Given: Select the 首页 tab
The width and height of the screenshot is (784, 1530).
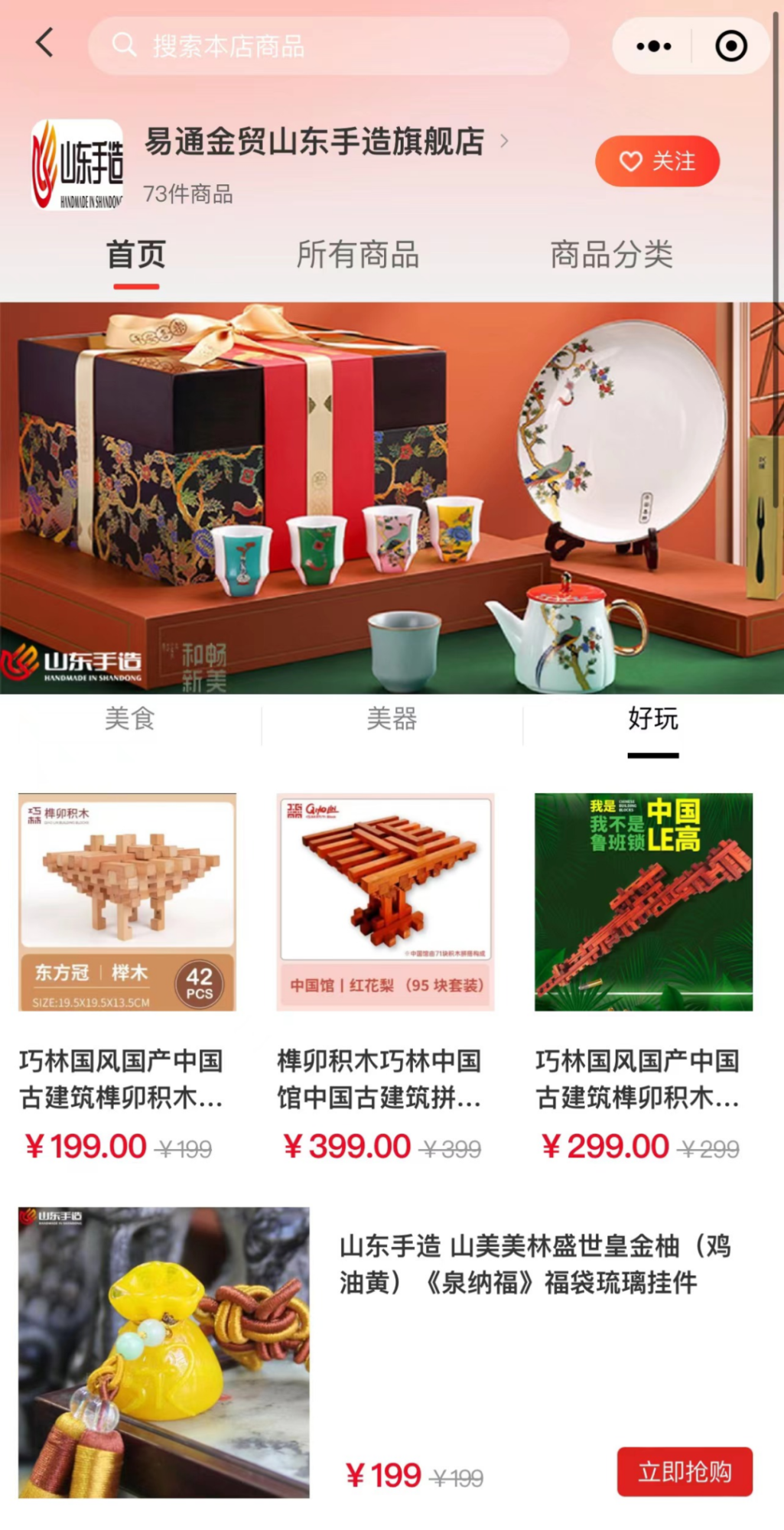Looking at the screenshot, I should pos(136,255).
